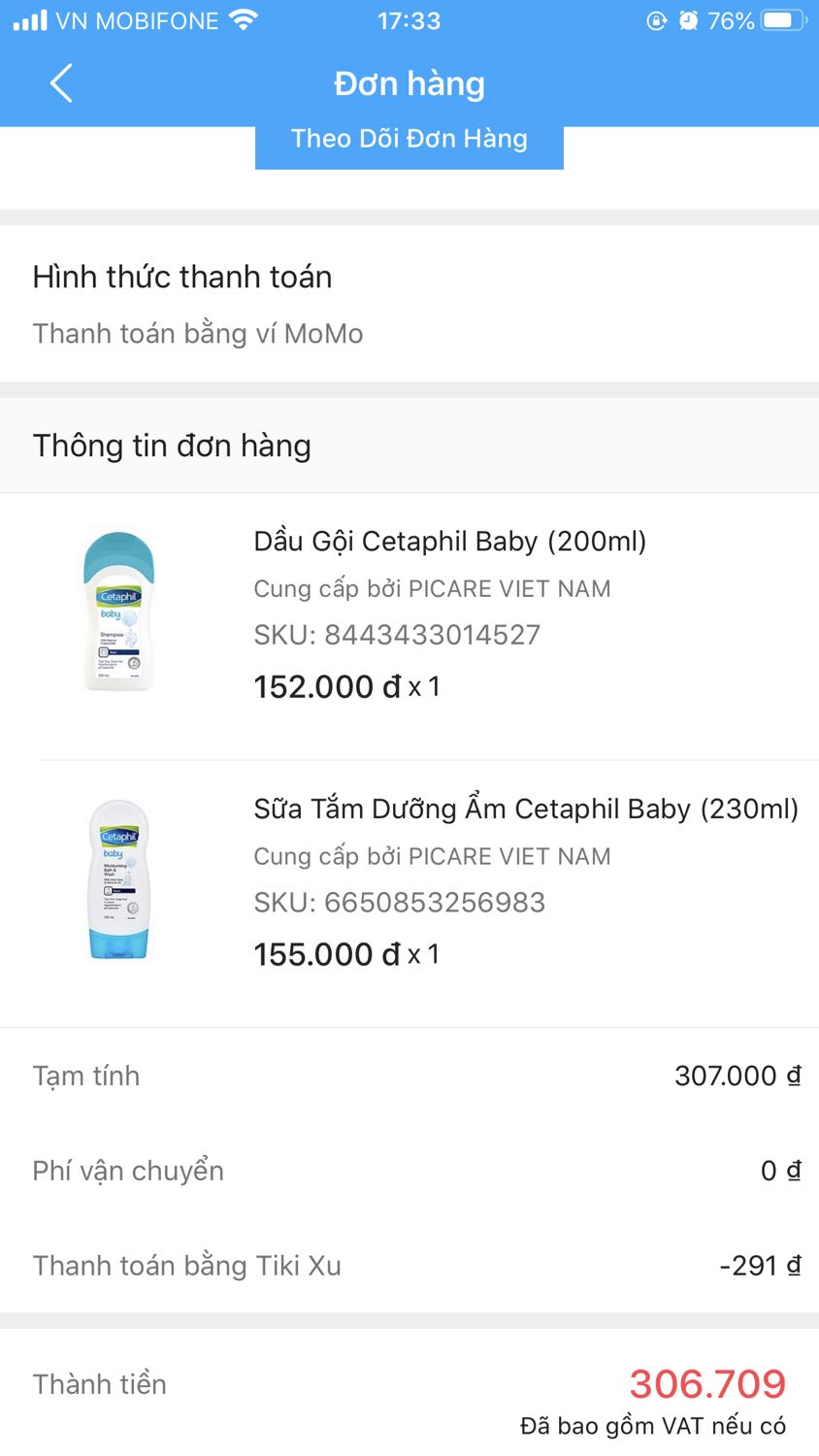Tap the 76% battery percentage indicator

735,18
